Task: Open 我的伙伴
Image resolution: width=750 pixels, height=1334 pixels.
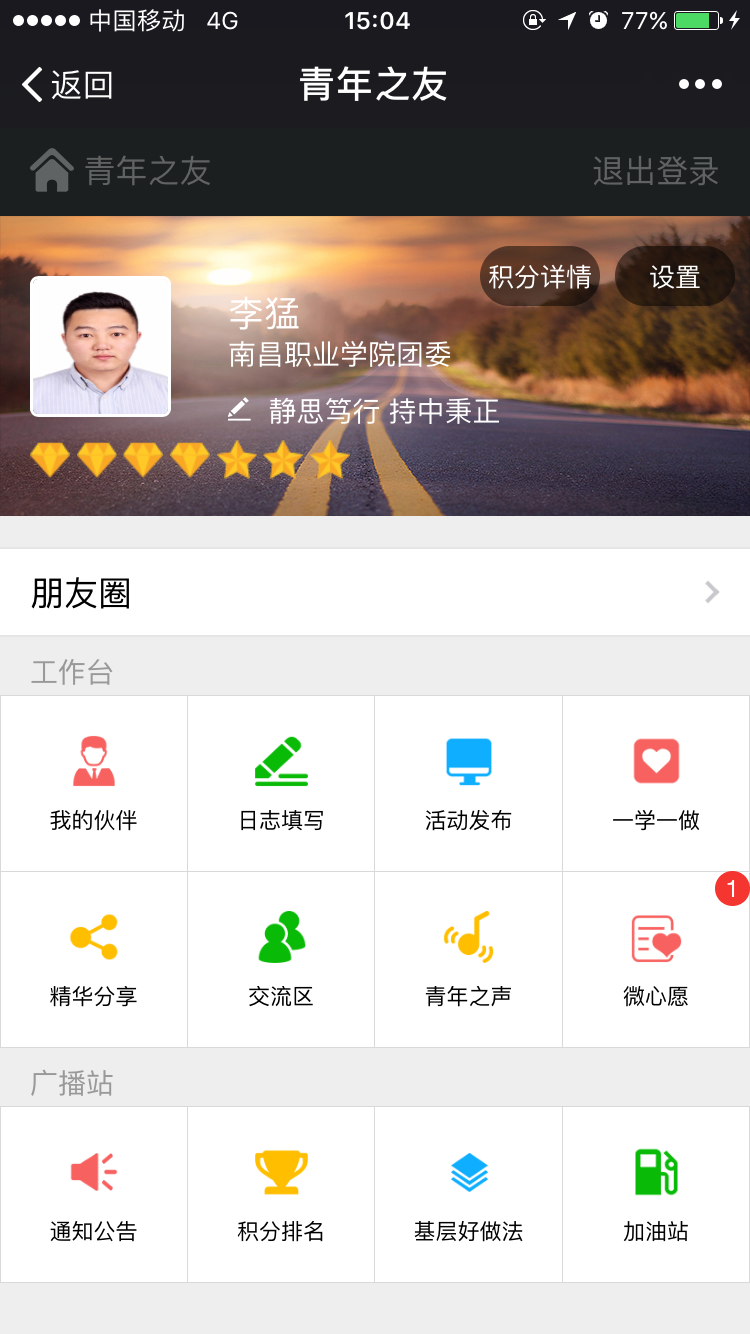Action: [x=94, y=783]
